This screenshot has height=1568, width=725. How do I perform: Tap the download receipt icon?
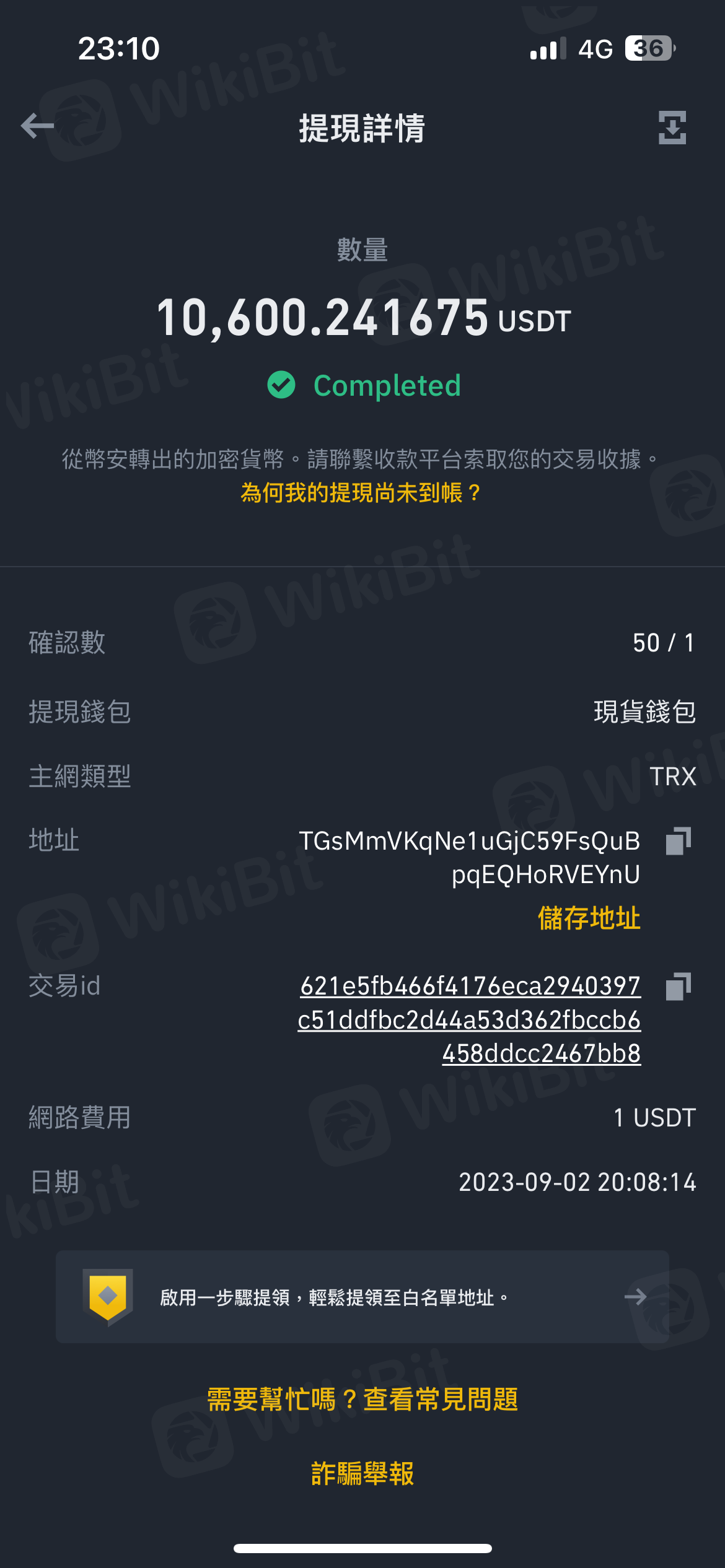coord(672,128)
